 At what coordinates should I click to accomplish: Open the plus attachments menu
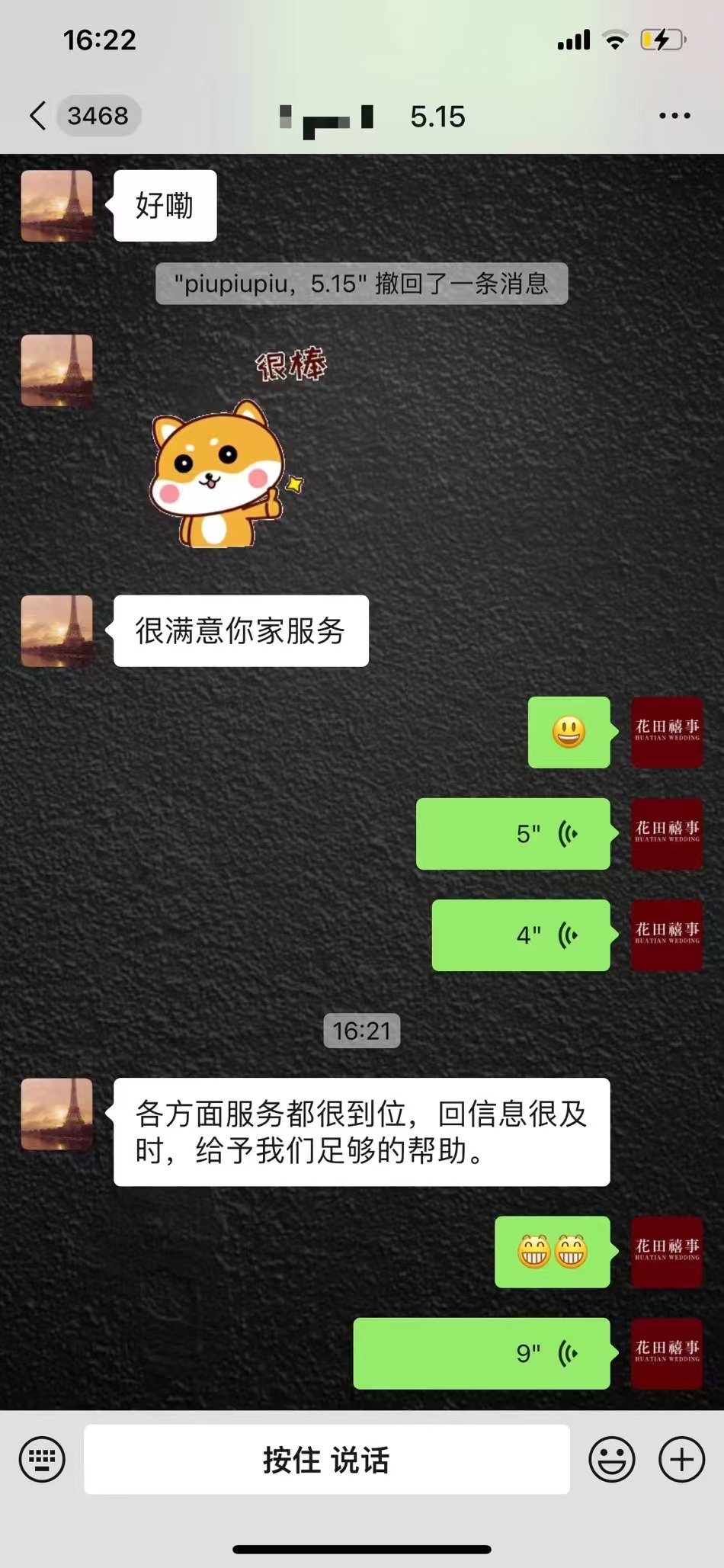[x=681, y=1459]
